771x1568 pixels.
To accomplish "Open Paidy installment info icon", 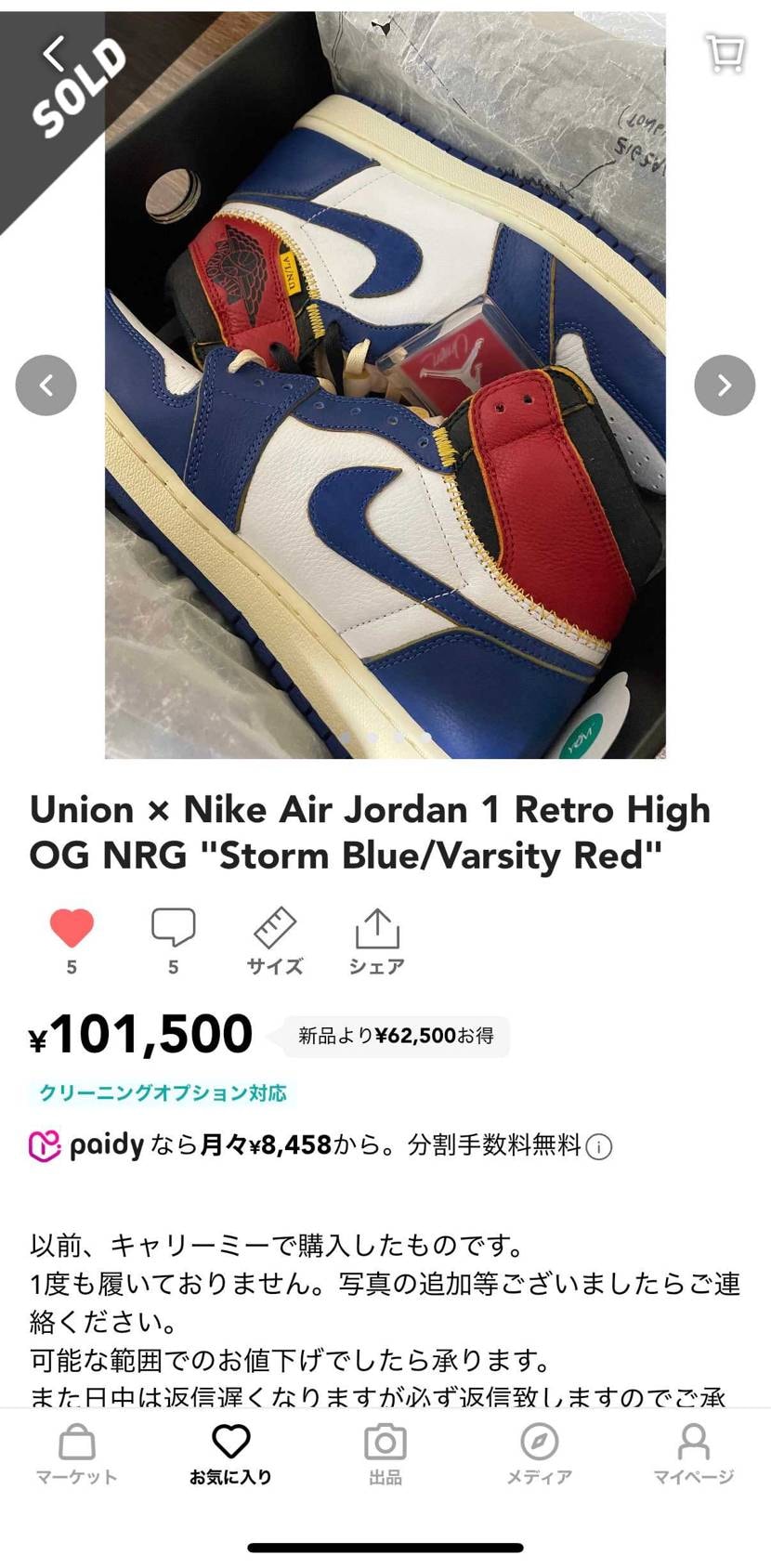I will point(599,1147).
